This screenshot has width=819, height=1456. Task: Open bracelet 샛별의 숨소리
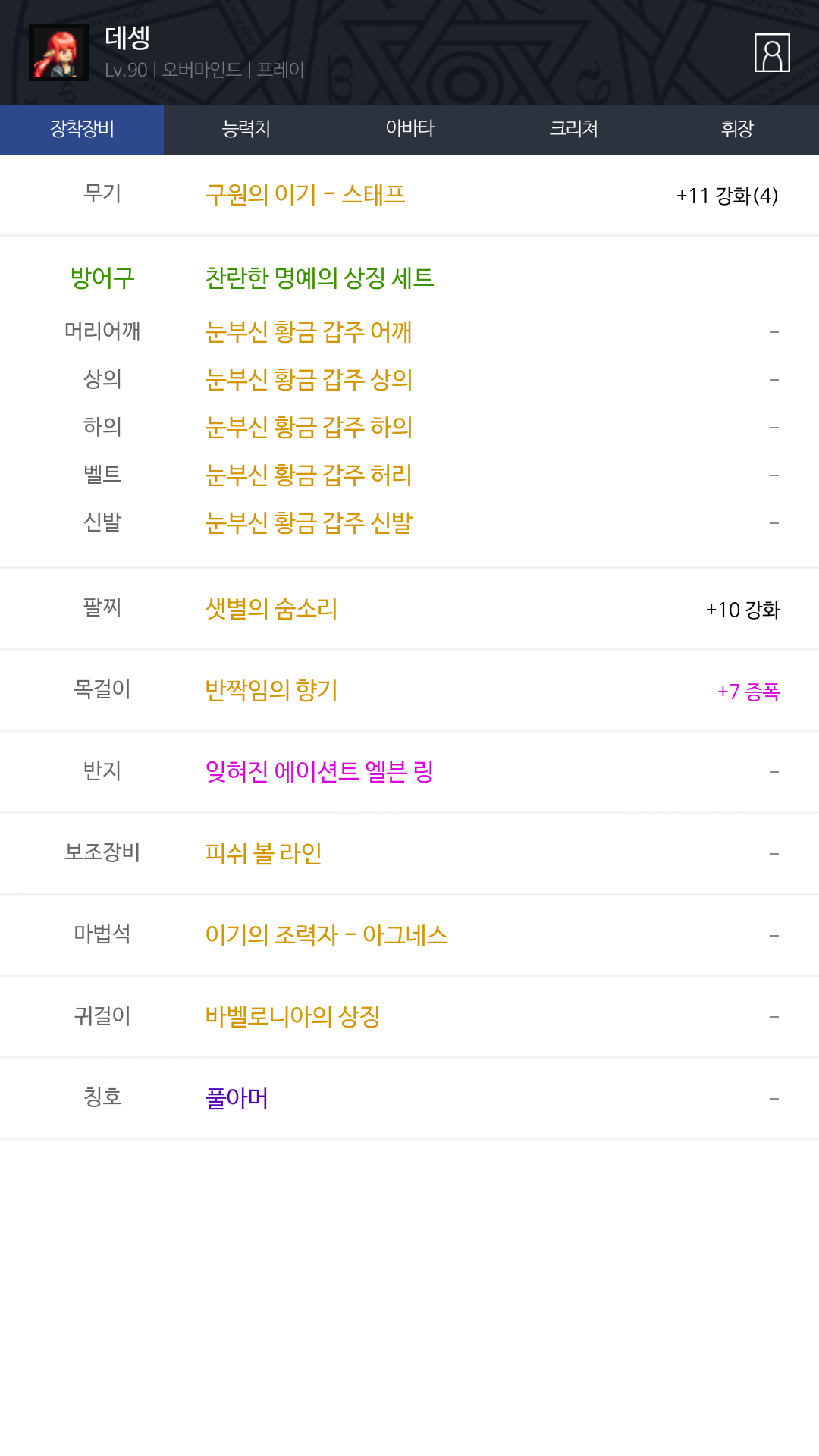[x=271, y=608]
